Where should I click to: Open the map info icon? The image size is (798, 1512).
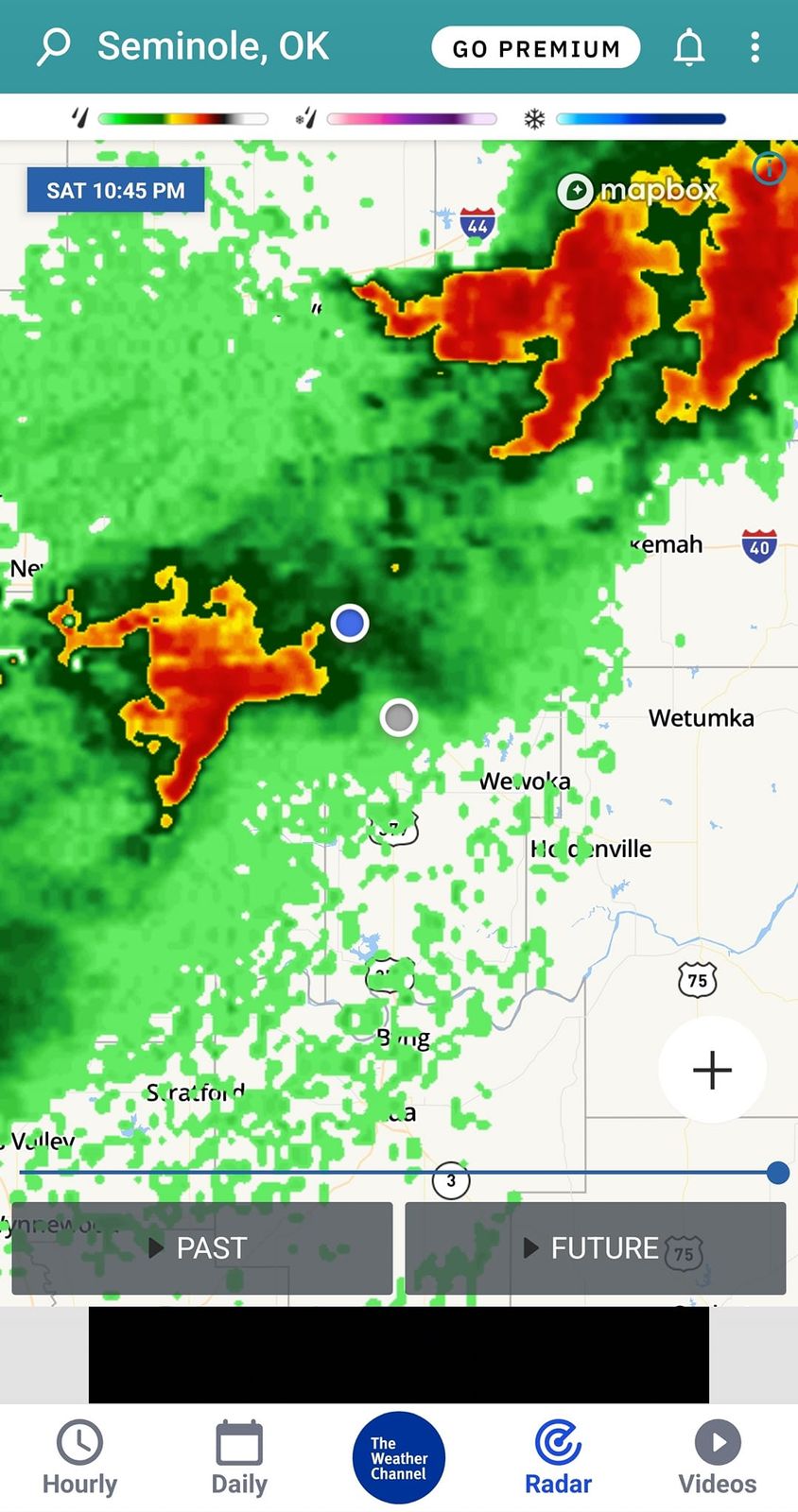point(770,168)
